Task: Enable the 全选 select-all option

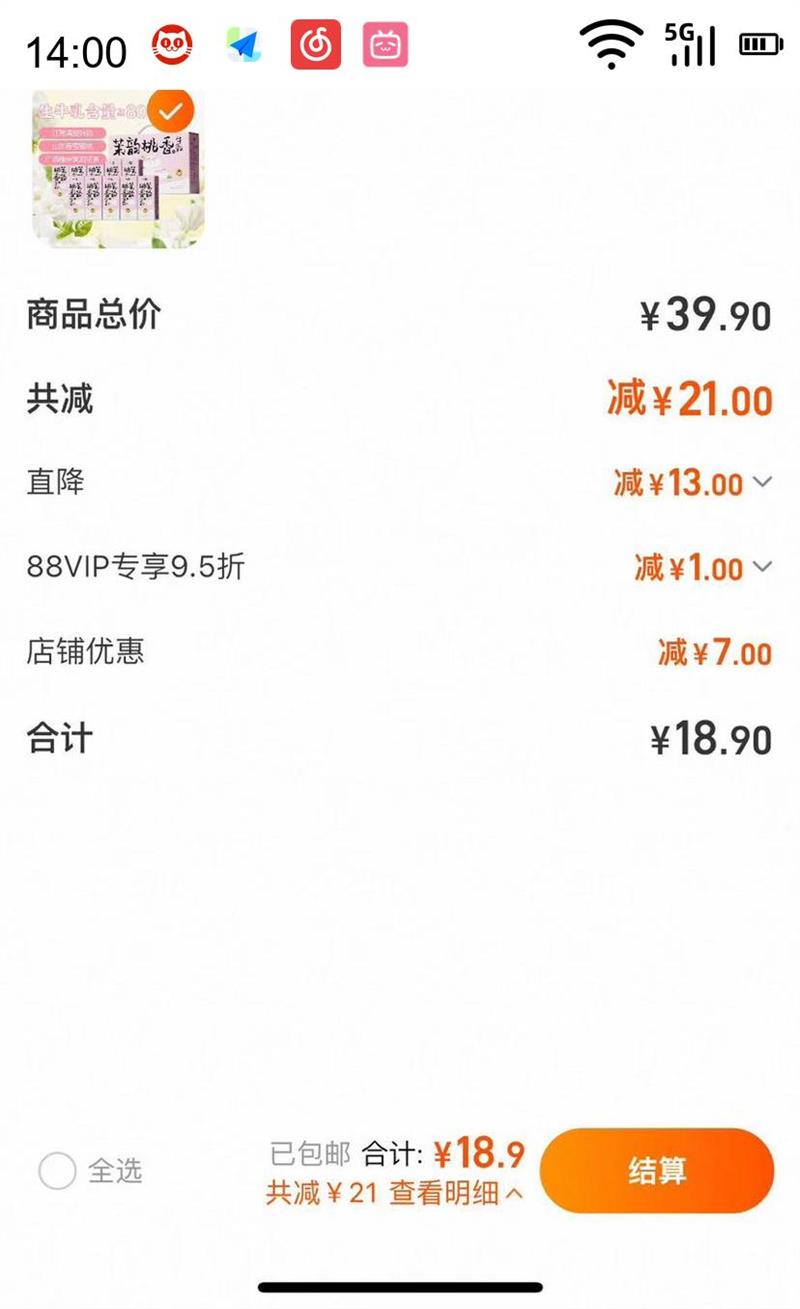Action: [58, 1170]
